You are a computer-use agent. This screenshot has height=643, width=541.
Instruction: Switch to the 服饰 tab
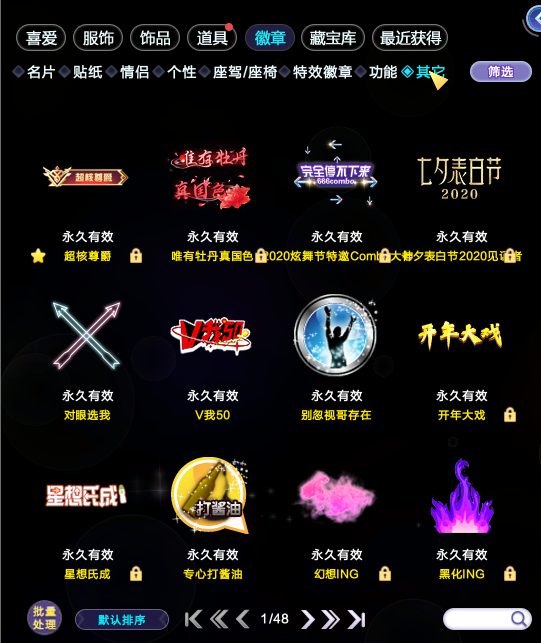pos(98,38)
